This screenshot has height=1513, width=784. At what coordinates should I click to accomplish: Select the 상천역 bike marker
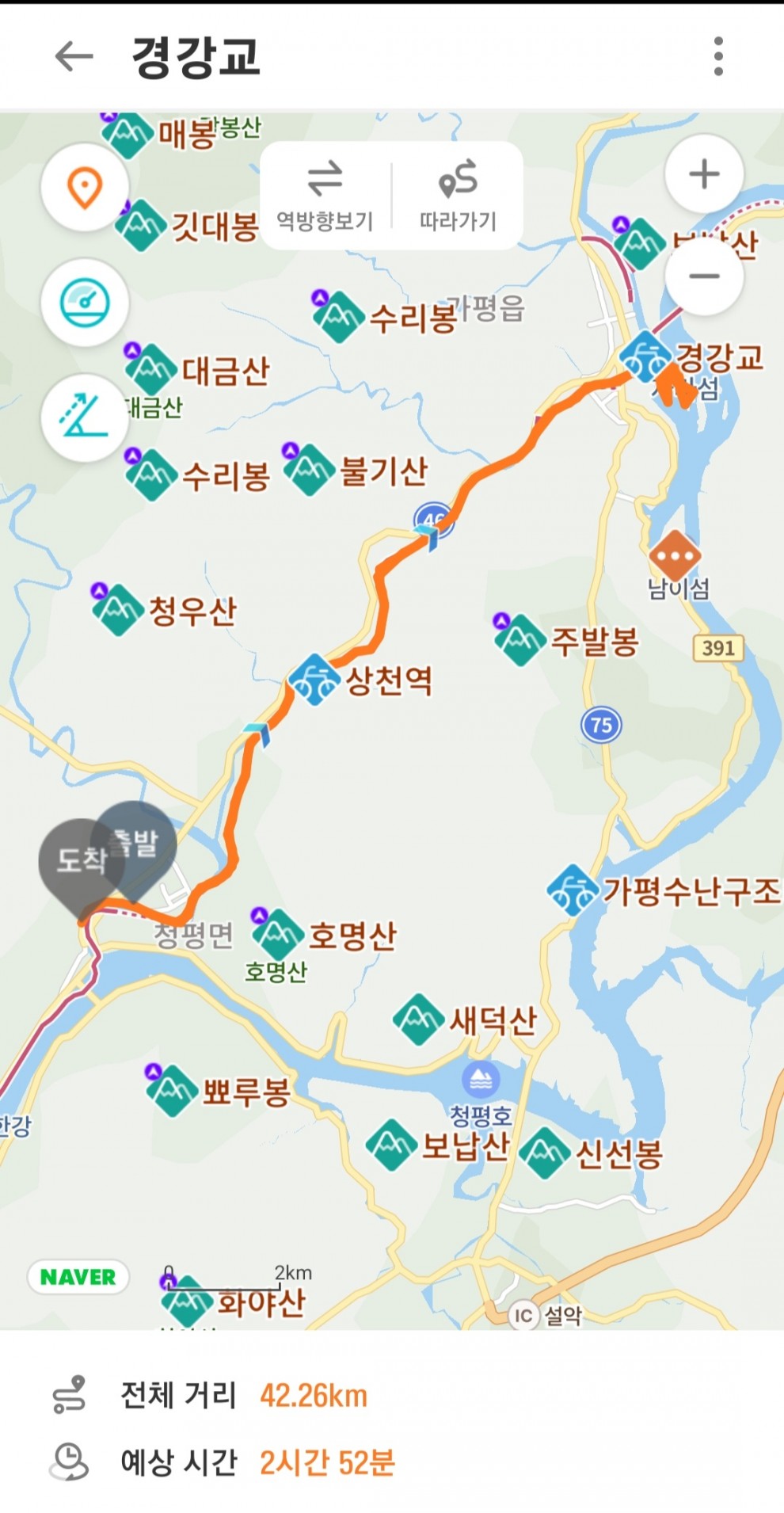point(314,680)
